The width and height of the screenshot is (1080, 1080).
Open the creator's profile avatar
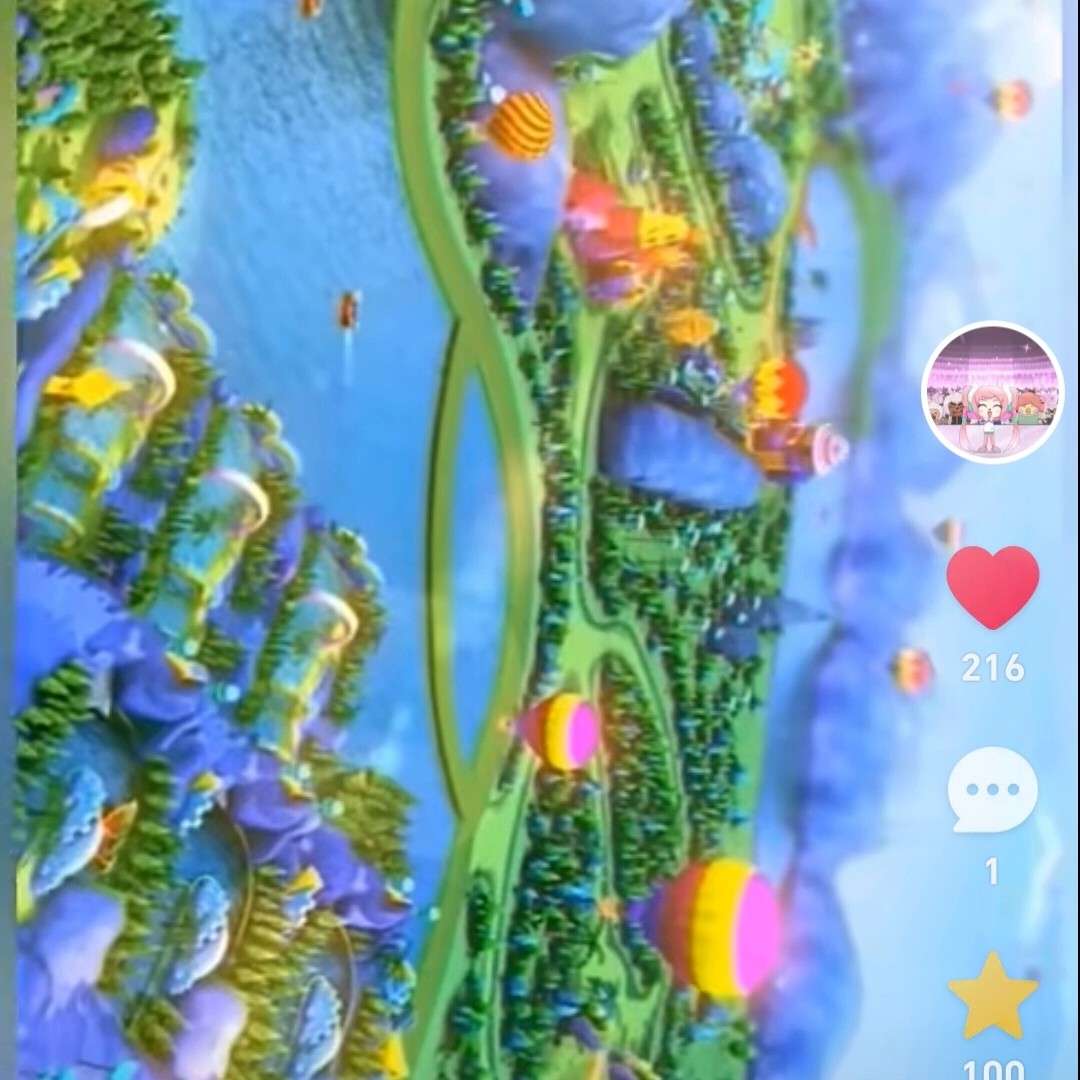coord(992,392)
